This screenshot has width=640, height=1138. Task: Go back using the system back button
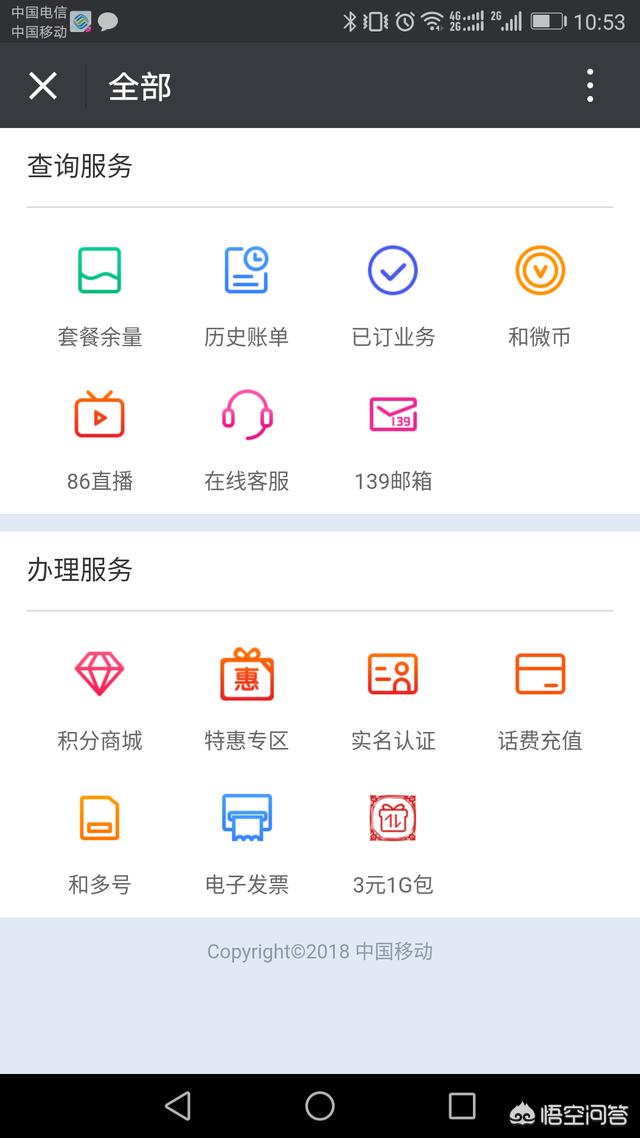click(178, 1105)
